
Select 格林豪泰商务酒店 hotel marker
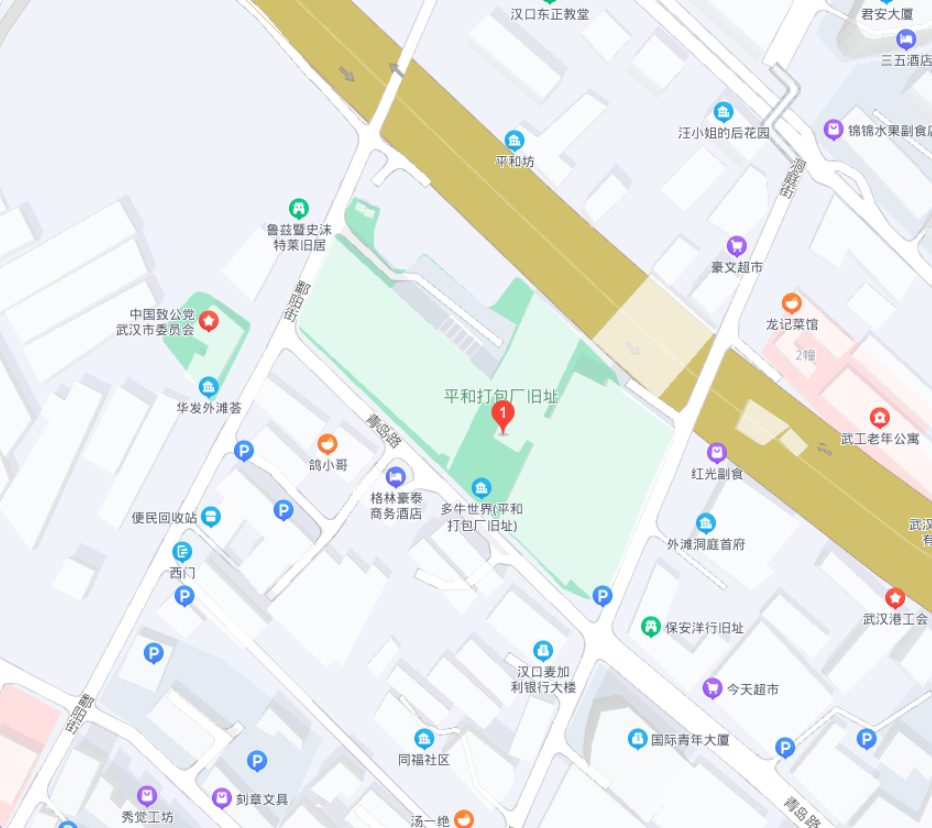click(395, 477)
